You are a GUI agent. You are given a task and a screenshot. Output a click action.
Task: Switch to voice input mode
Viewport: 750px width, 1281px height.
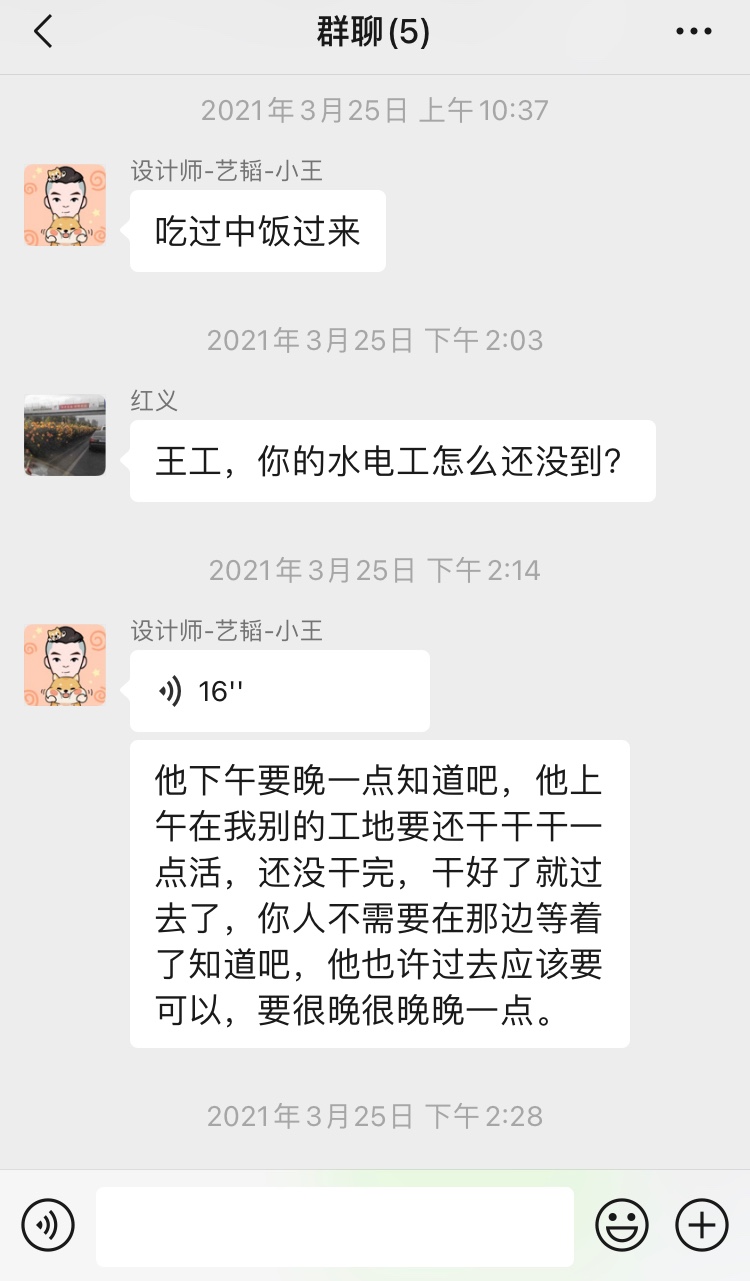click(48, 1226)
